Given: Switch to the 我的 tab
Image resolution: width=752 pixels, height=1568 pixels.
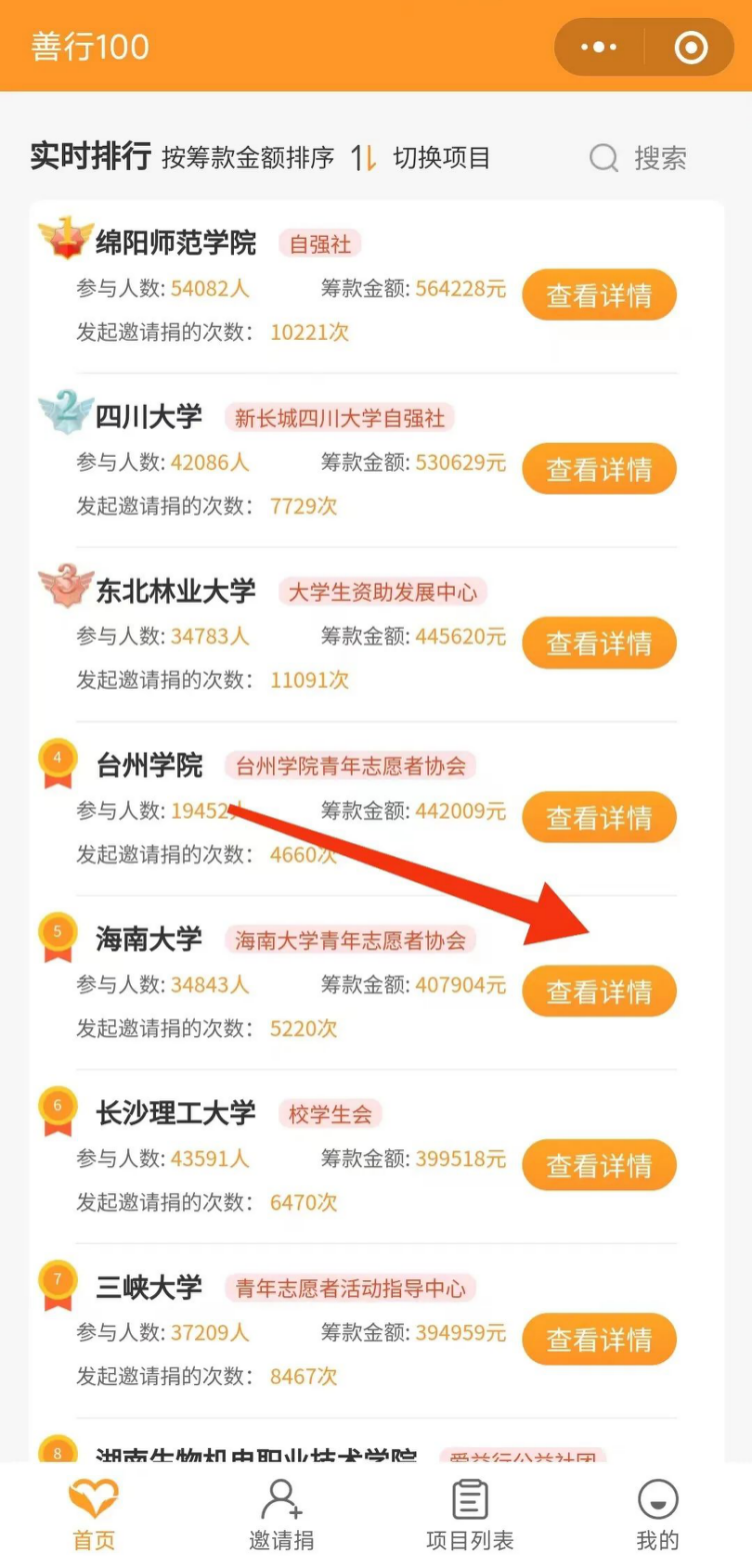Looking at the screenshot, I should 657,1514.
